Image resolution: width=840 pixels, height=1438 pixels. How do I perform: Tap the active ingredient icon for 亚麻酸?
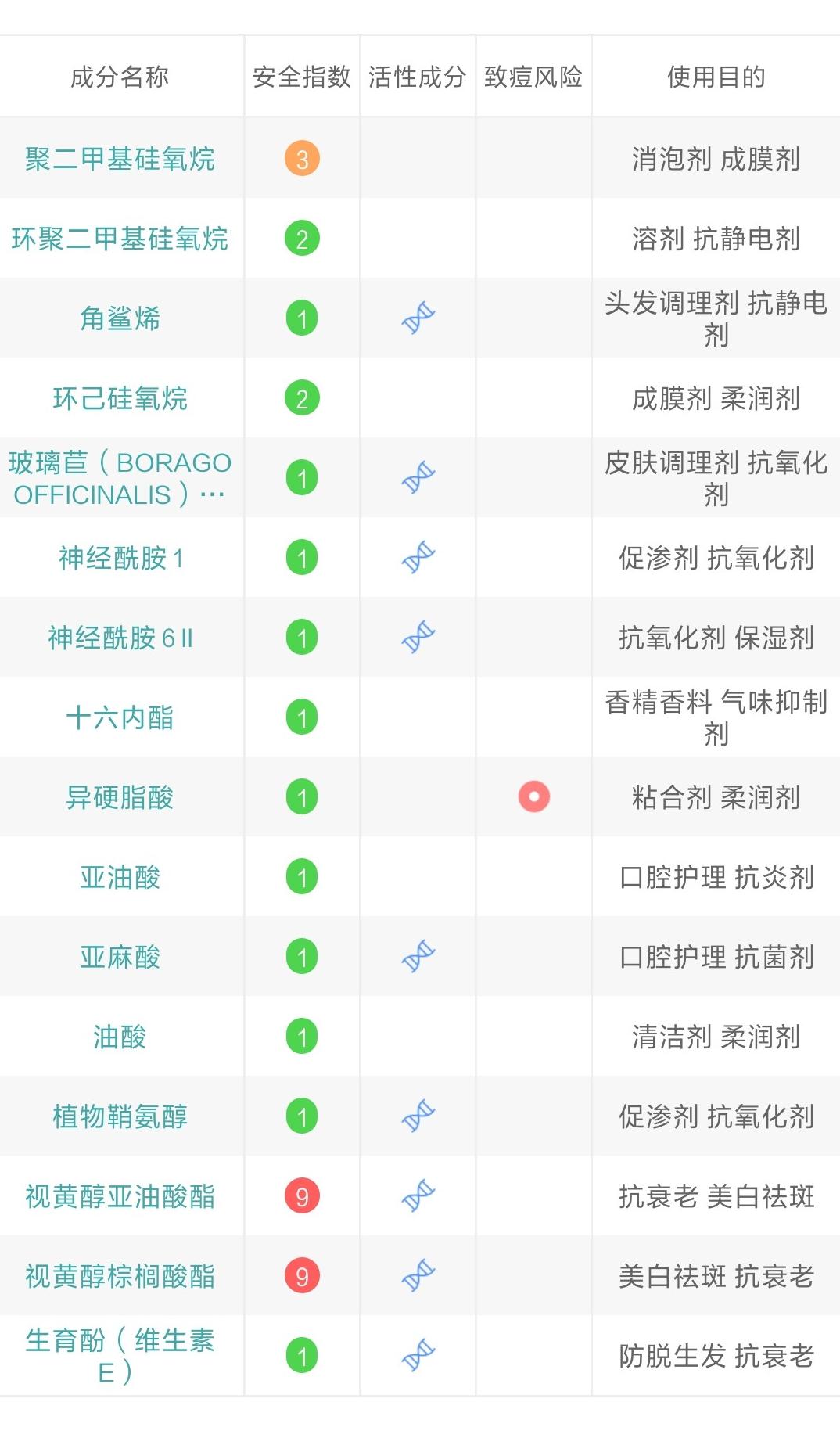[418, 957]
